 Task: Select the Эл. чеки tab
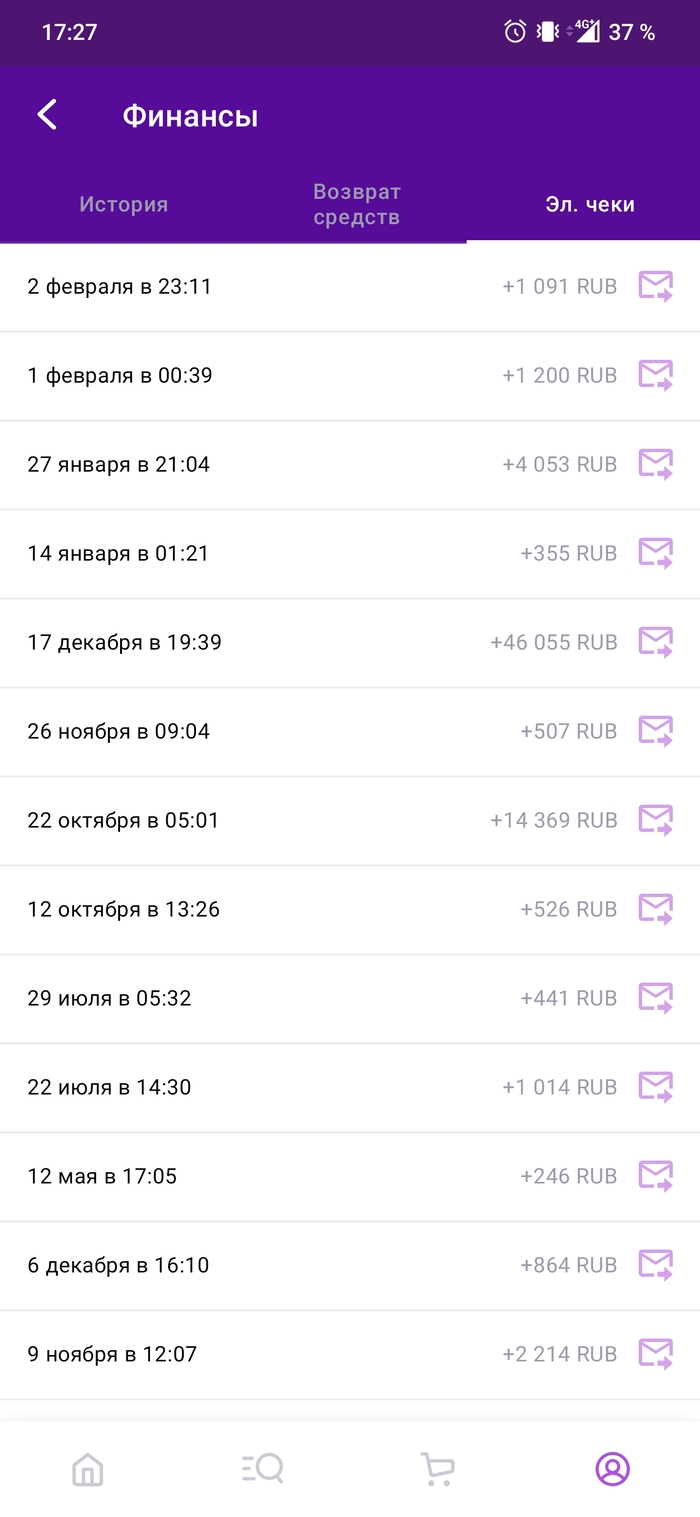tap(590, 204)
